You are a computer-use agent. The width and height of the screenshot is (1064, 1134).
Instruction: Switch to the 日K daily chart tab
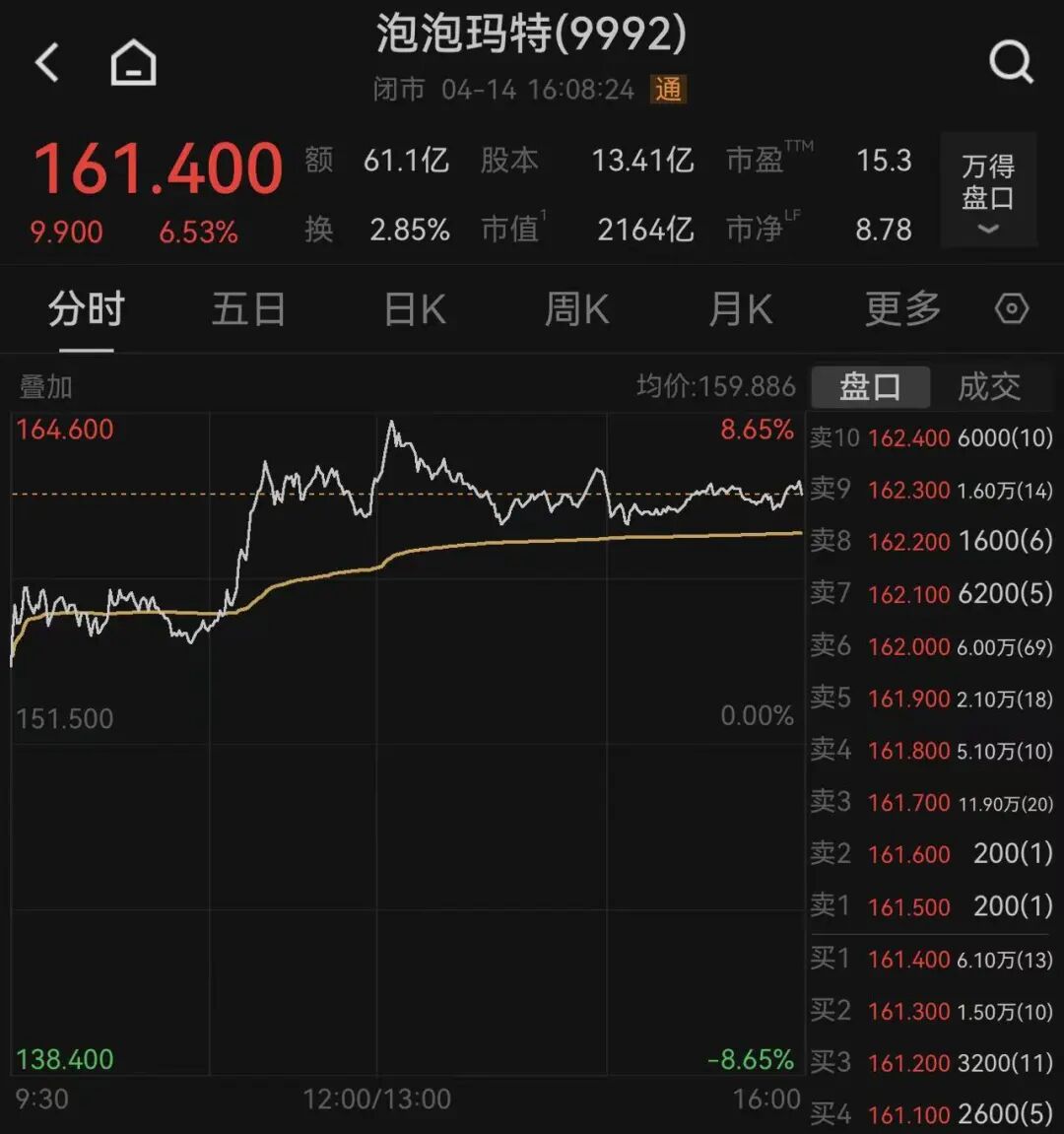(414, 308)
